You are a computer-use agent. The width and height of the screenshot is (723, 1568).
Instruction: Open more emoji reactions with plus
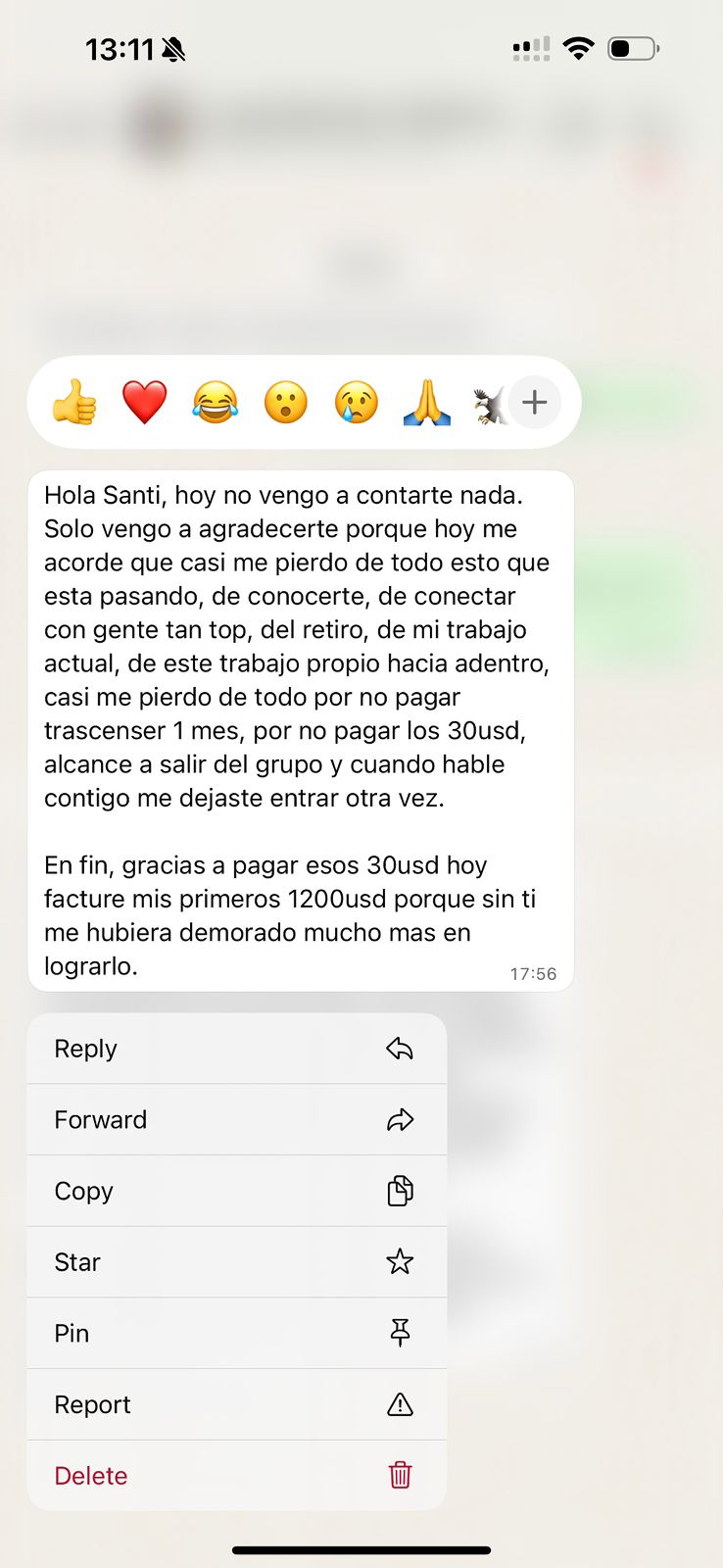(x=534, y=403)
